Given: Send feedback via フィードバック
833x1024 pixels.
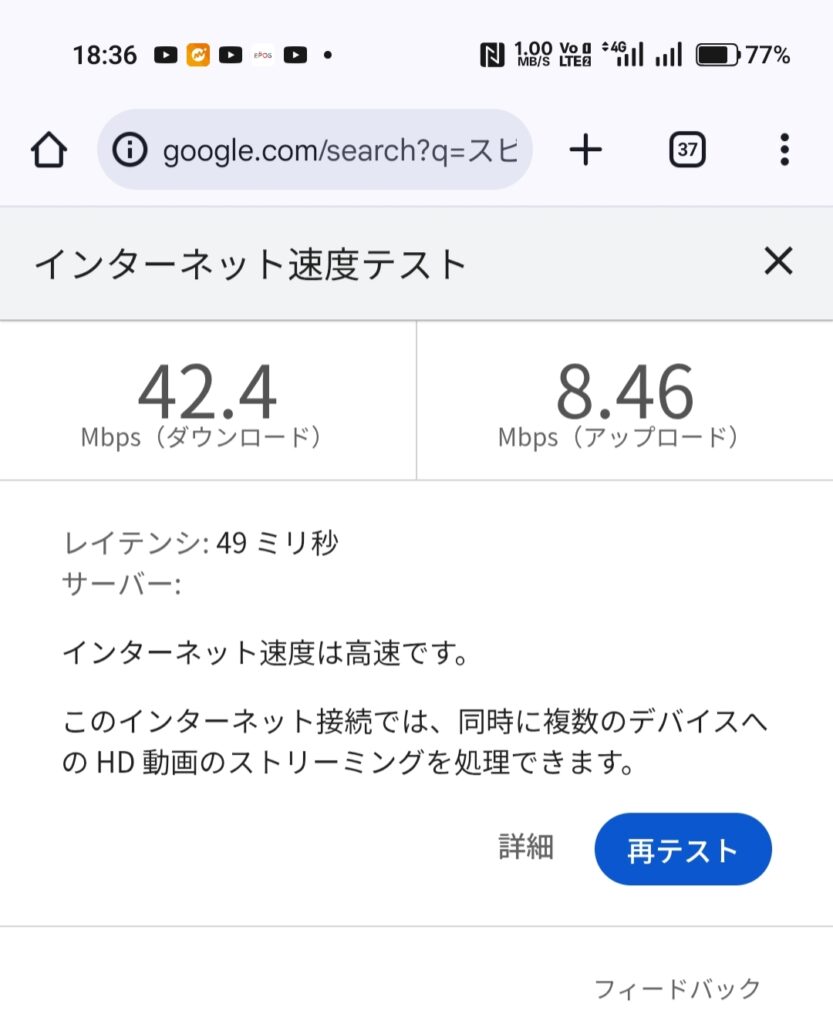Looking at the screenshot, I should pos(677,989).
